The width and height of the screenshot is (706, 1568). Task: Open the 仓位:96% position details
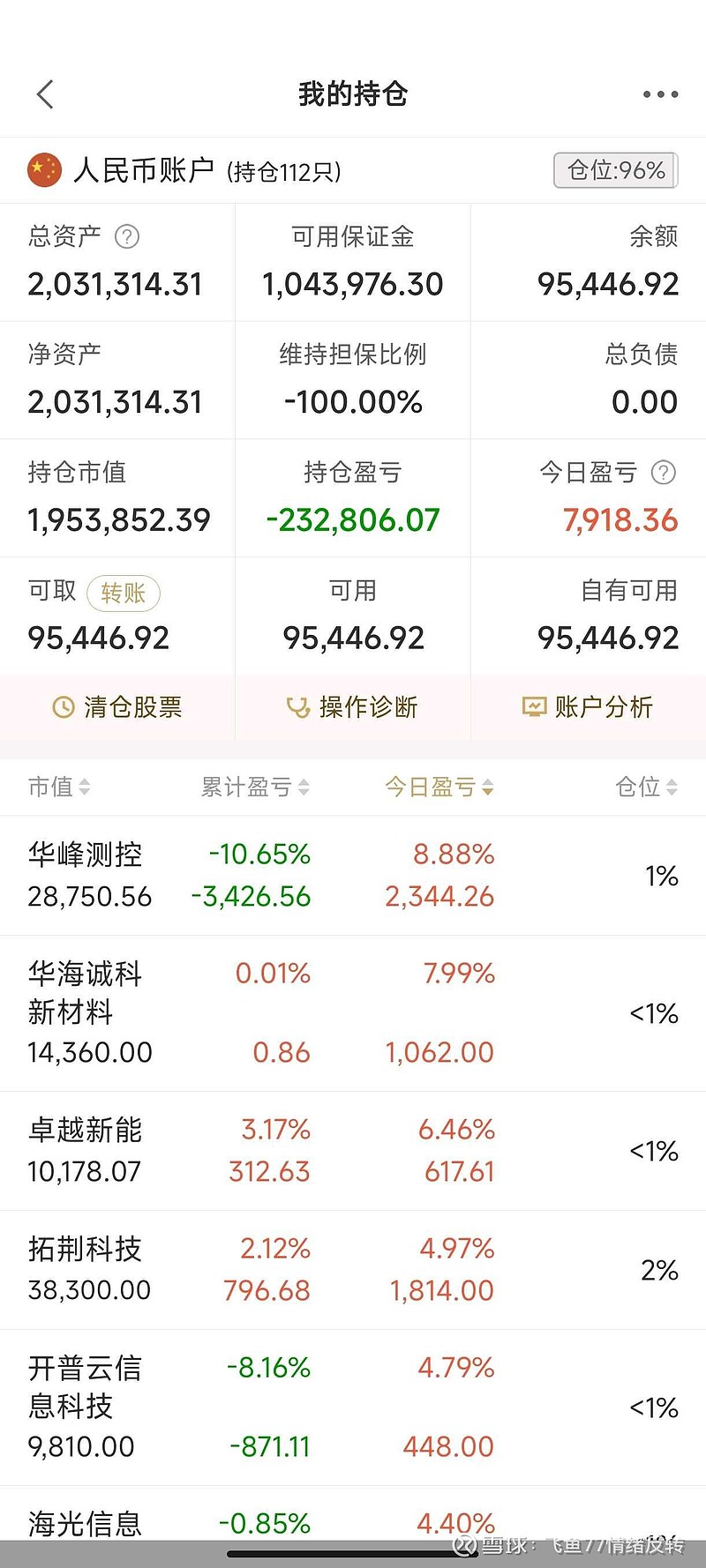[614, 169]
